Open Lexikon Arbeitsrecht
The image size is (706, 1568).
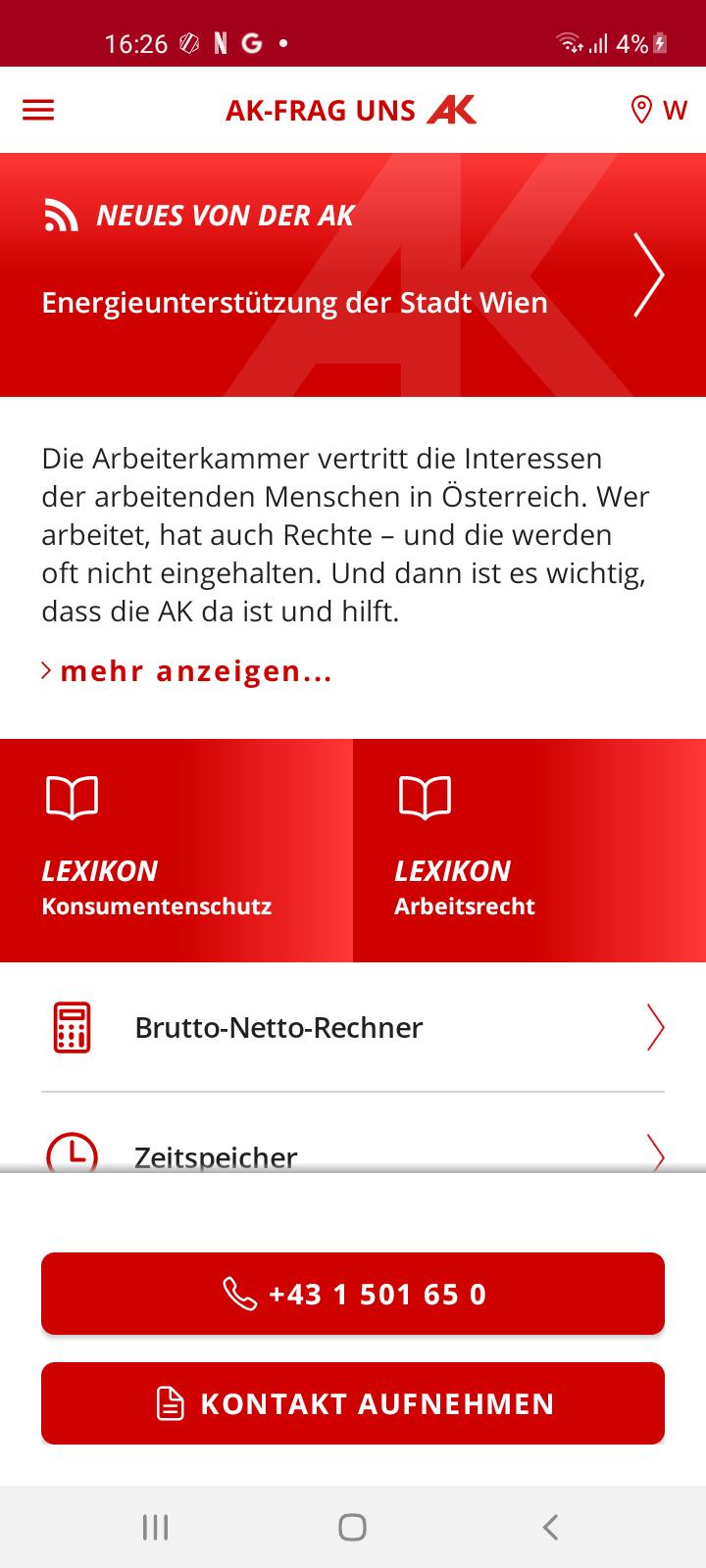coord(529,851)
